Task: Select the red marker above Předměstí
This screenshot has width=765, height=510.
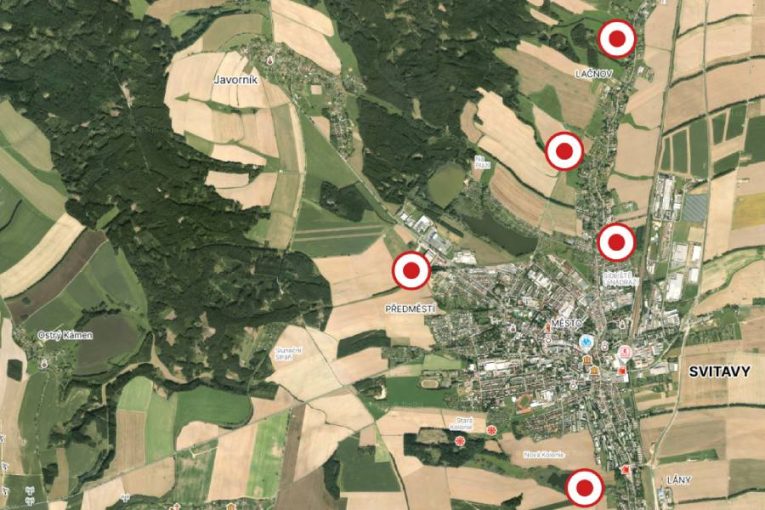Action: point(410,270)
